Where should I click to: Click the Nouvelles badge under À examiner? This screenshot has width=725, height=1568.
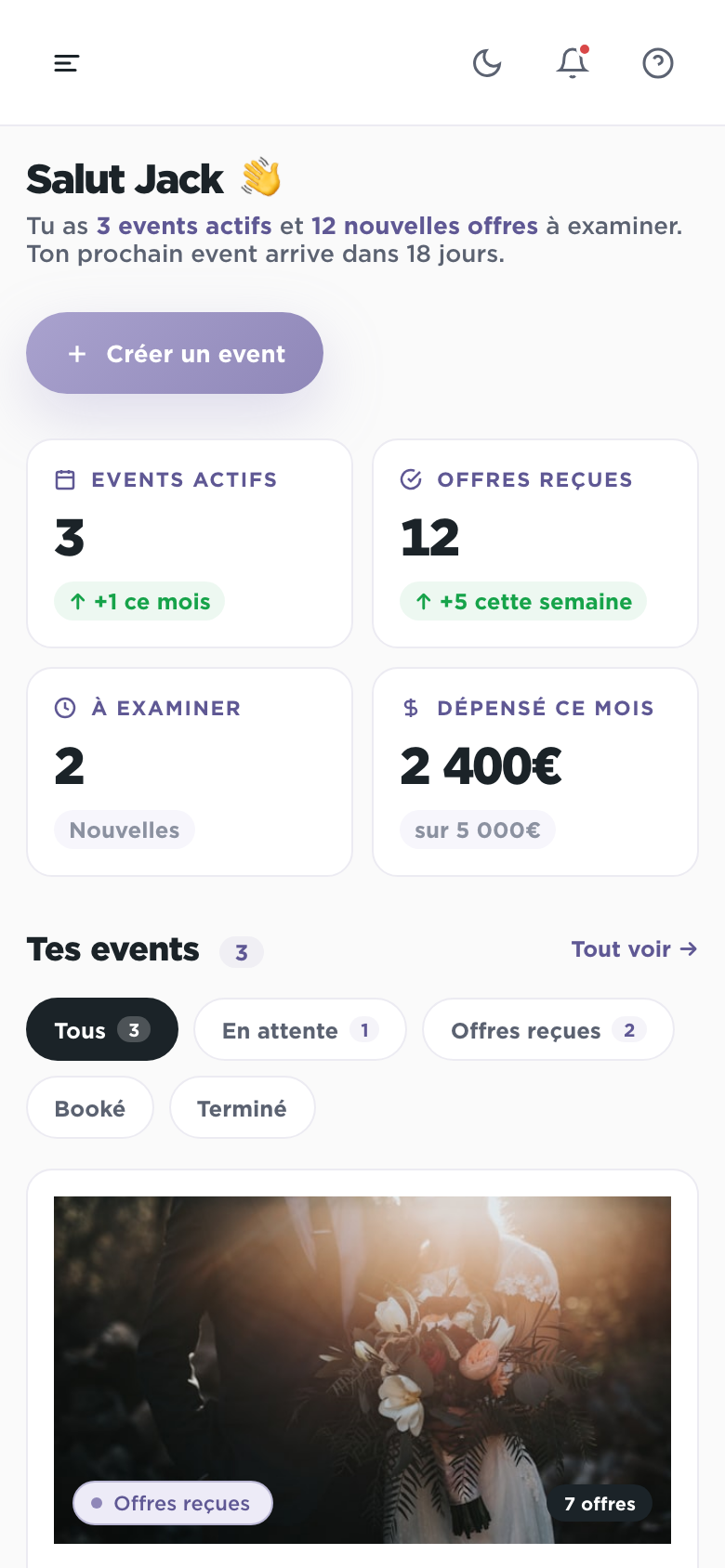(x=124, y=830)
